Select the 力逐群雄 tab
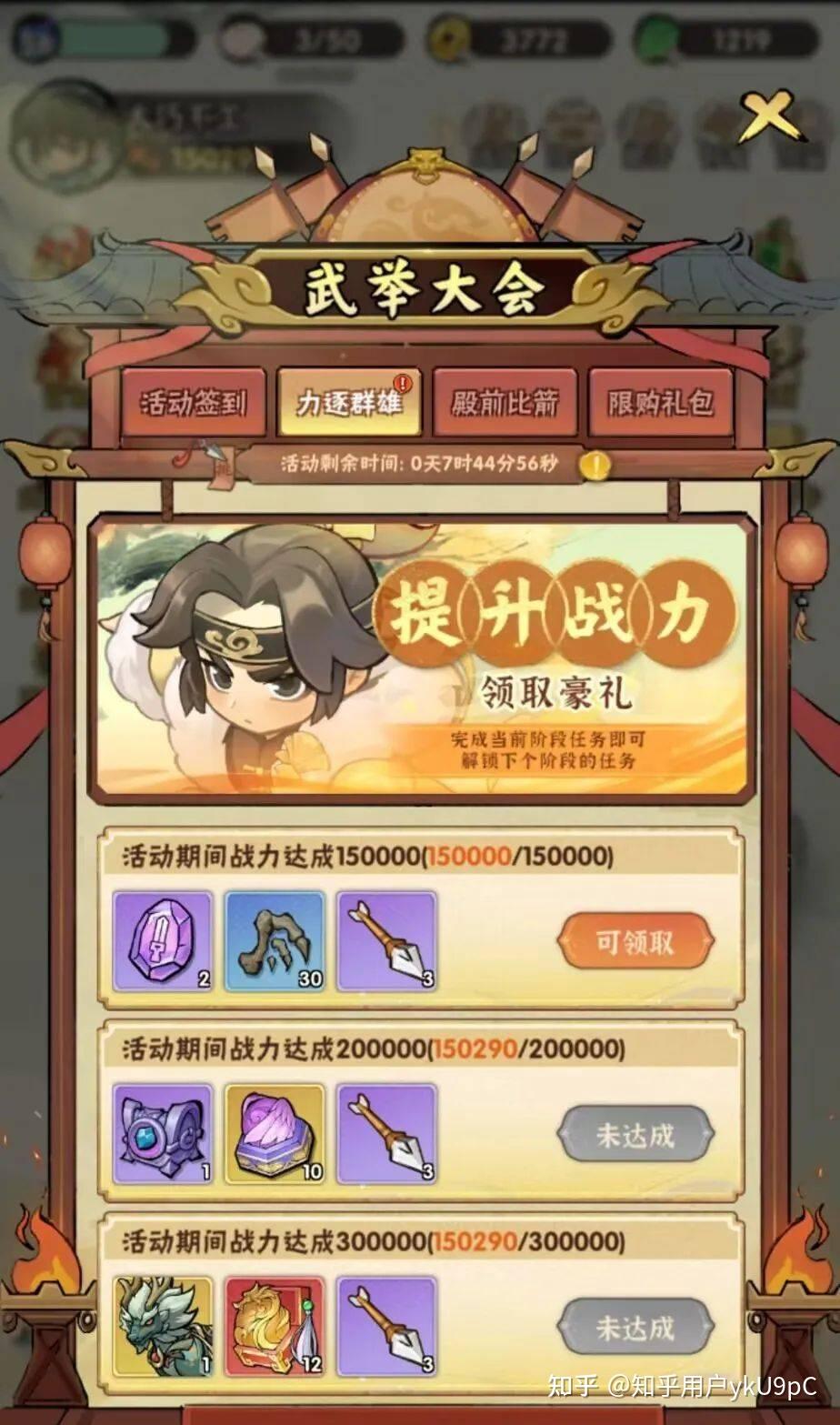 (x=349, y=403)
